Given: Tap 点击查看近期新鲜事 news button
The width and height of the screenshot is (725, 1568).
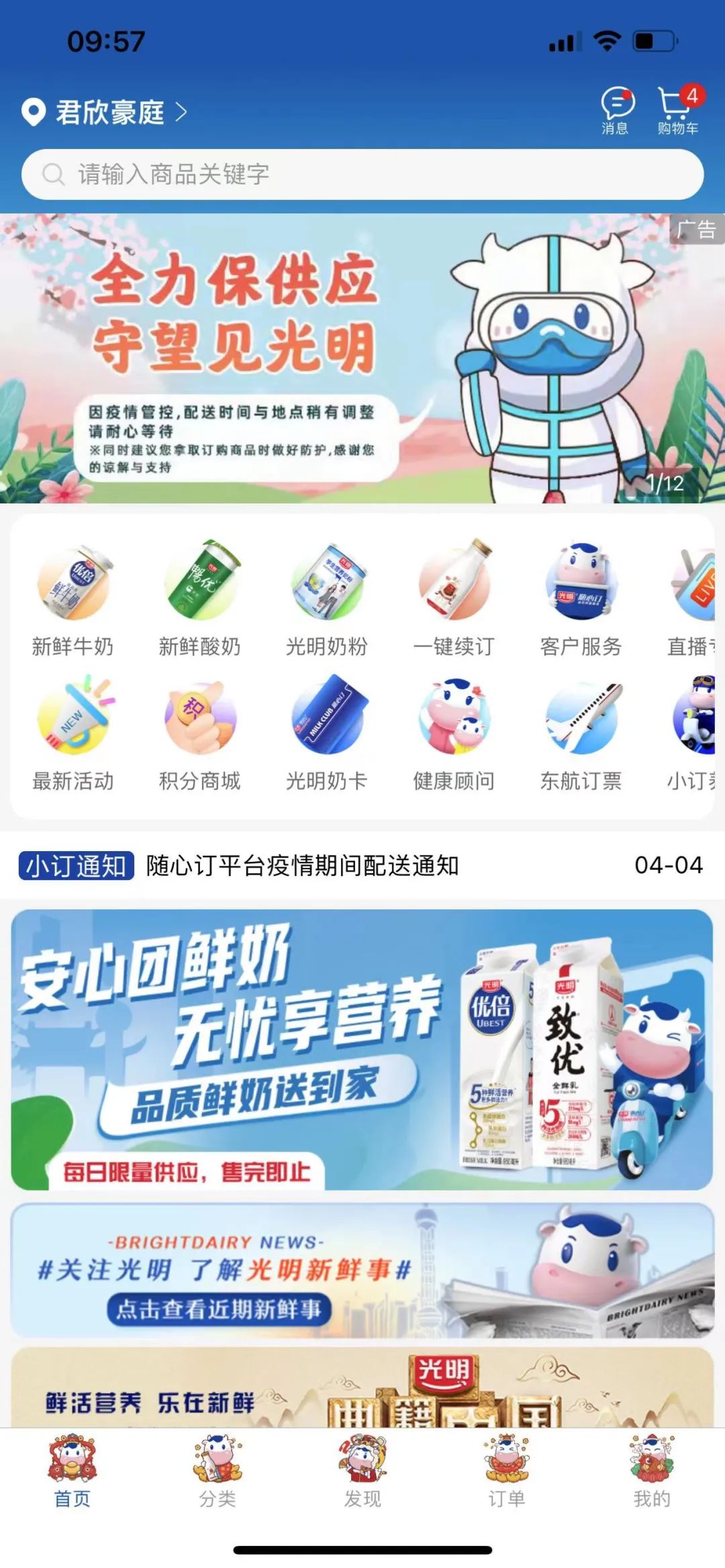Looking at the screenshot, I should coord(220,1309).
